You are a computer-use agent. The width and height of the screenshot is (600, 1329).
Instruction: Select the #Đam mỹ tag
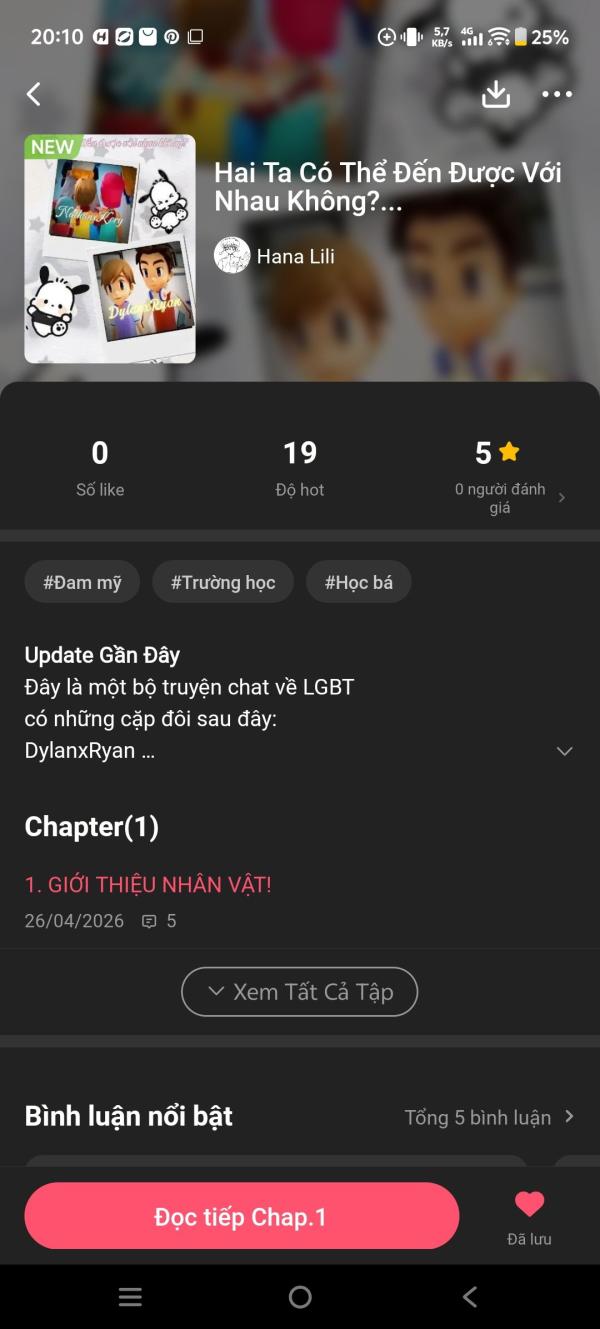tap(82, 582)
